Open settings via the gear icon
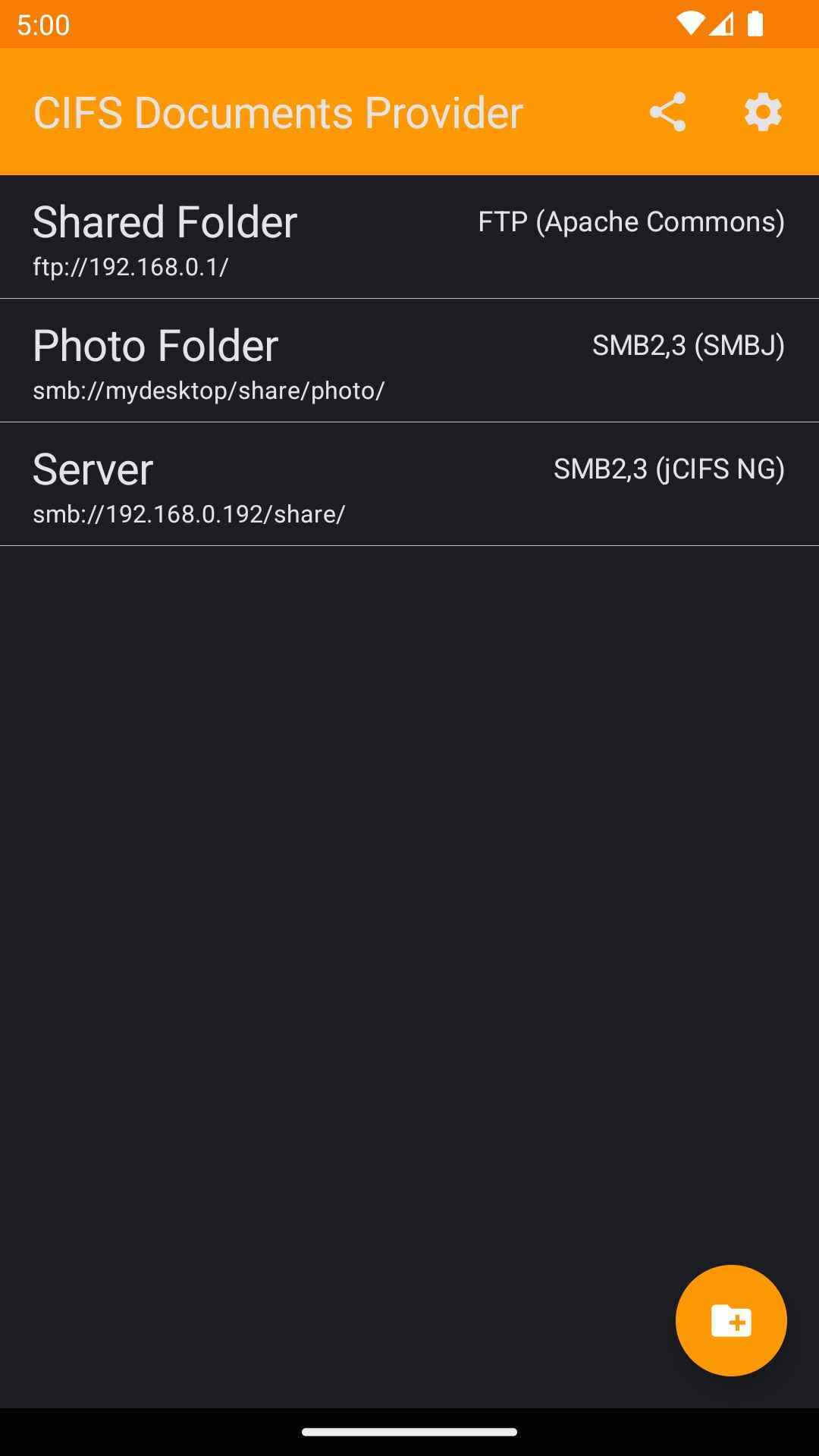Image resolution: width=819 pixels, height=1456 pixels. point(763,112)
